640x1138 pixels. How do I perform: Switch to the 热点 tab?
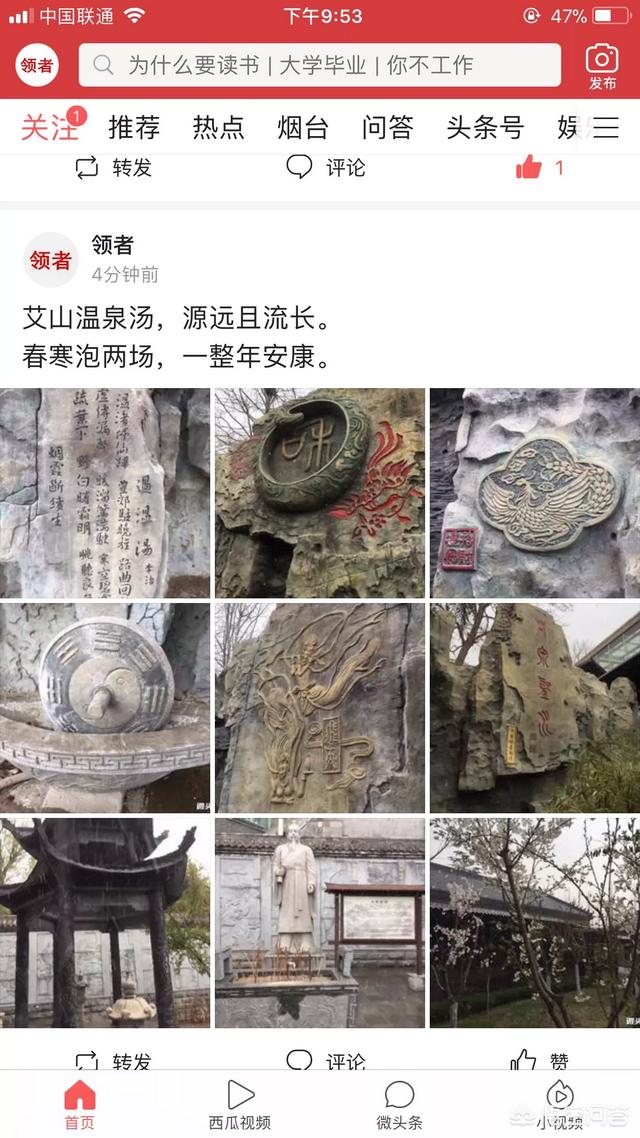[218, 128]
